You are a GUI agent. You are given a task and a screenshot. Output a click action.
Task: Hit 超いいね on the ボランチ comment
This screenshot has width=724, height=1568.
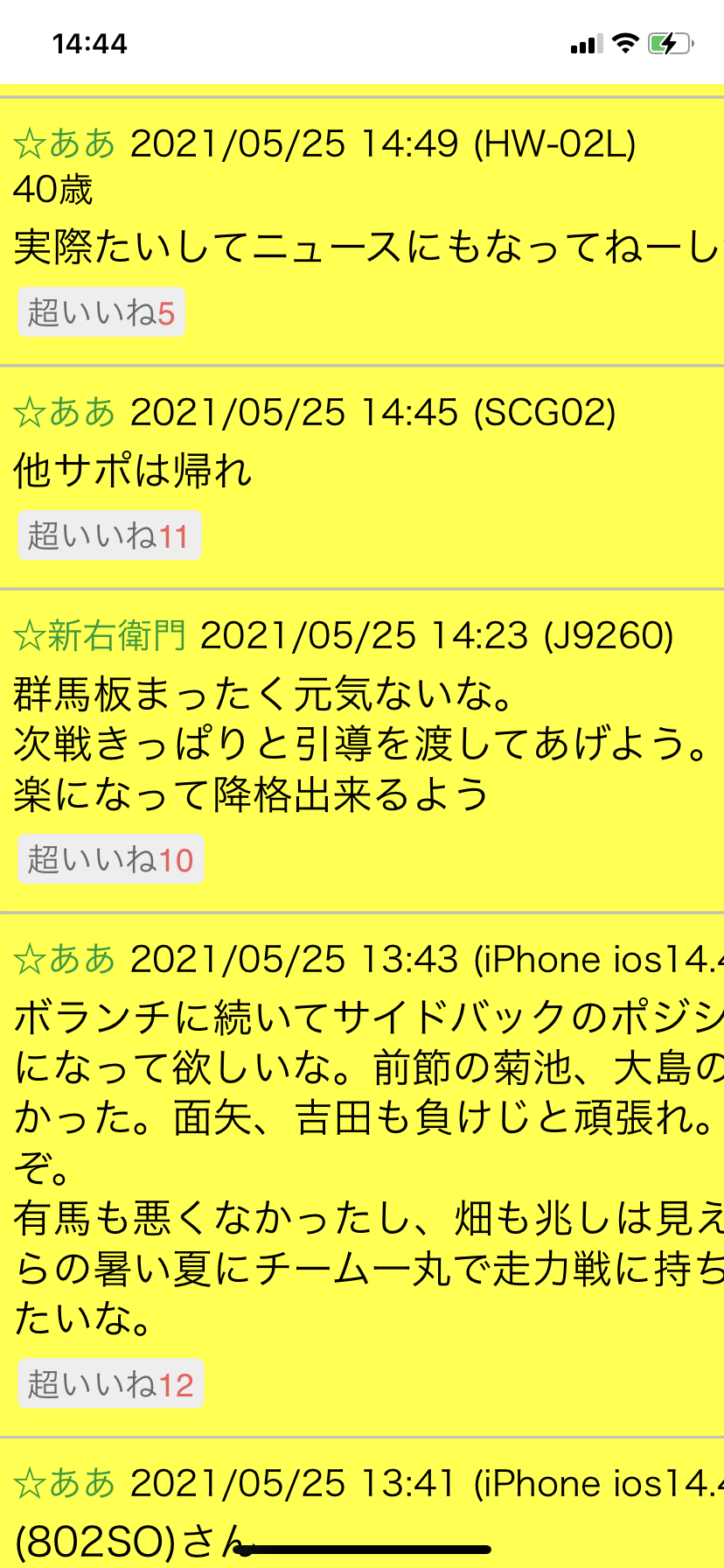click(110, 1383)
